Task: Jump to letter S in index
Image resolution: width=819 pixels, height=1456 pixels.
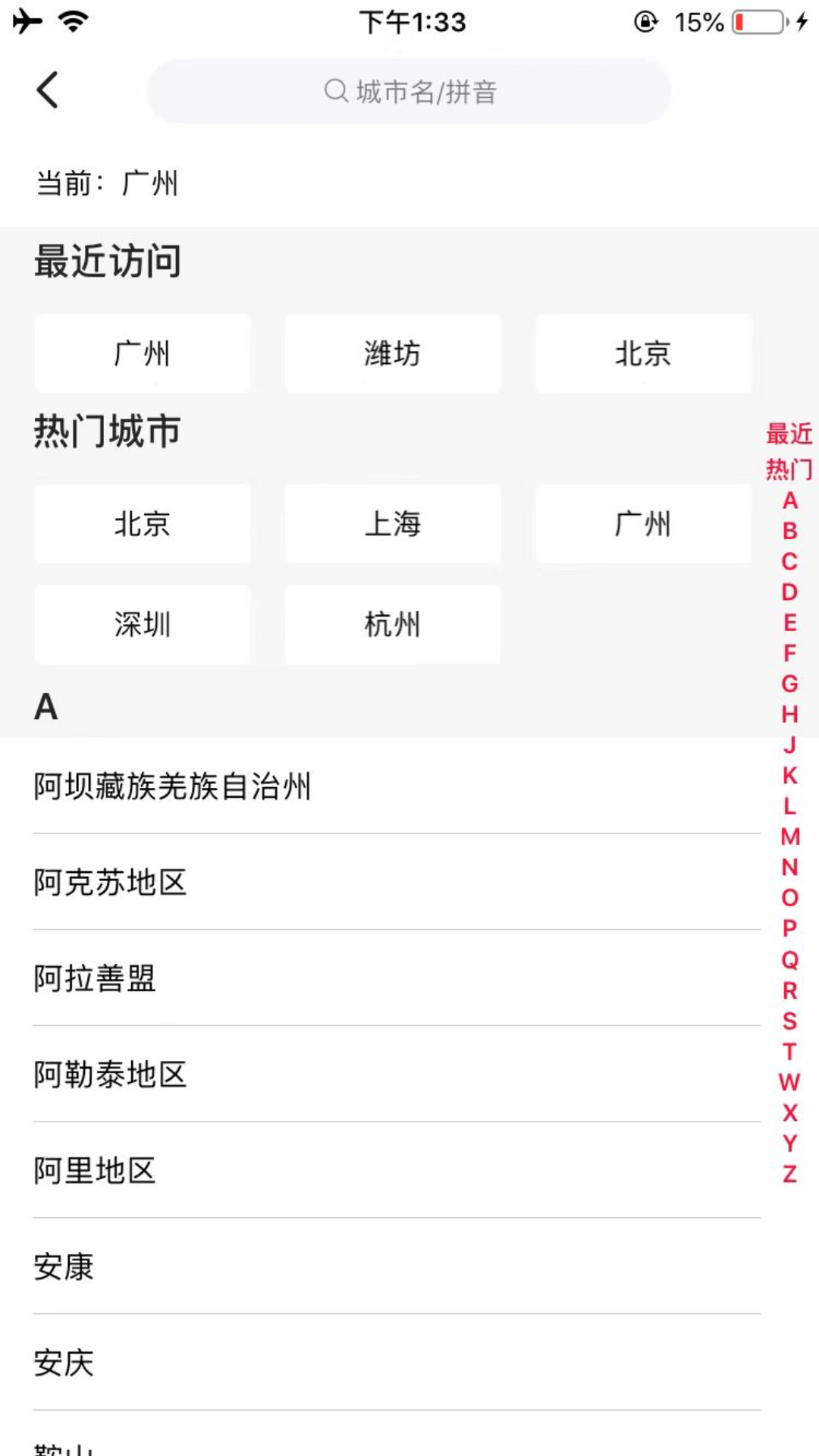Action: coord(789,1021)
